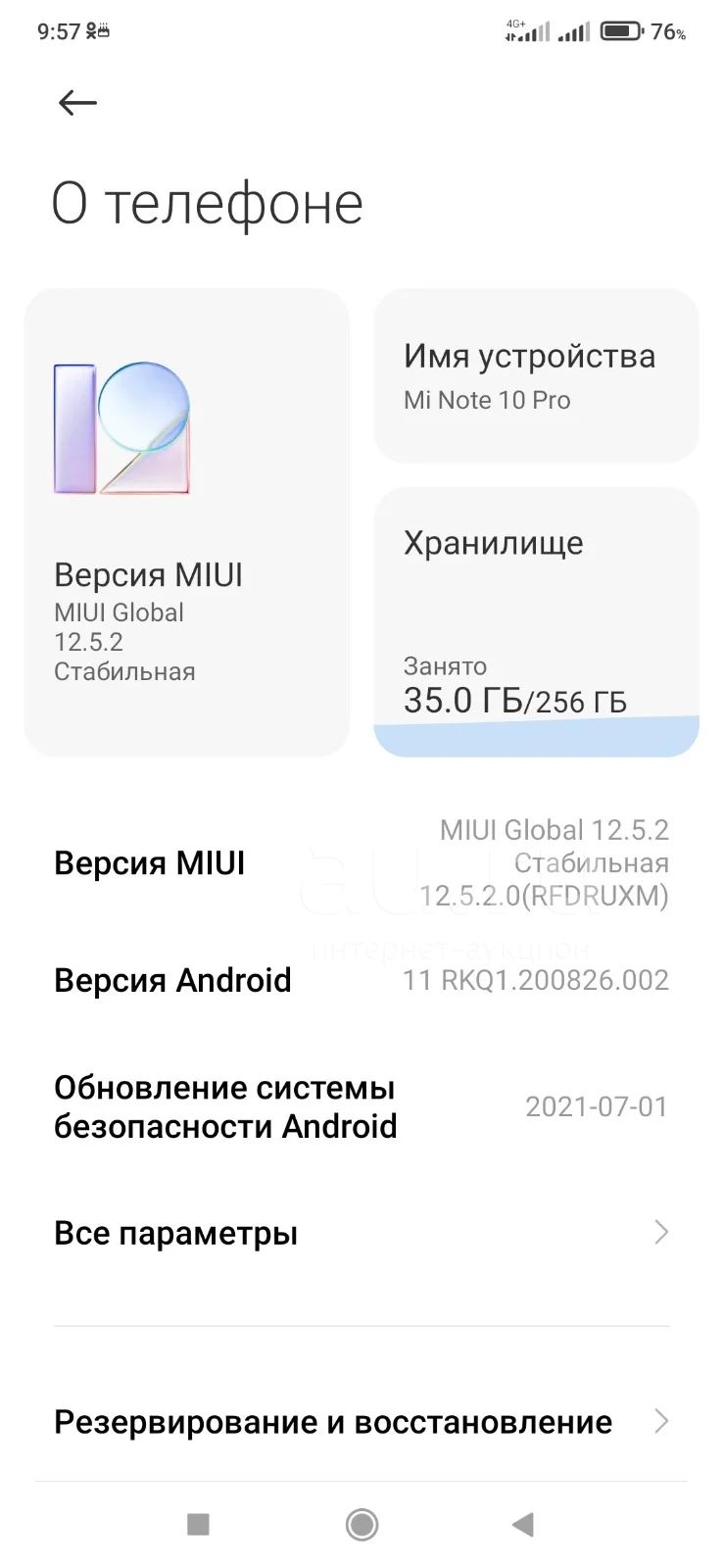Go back using the top arrow

tap(77, 102)
